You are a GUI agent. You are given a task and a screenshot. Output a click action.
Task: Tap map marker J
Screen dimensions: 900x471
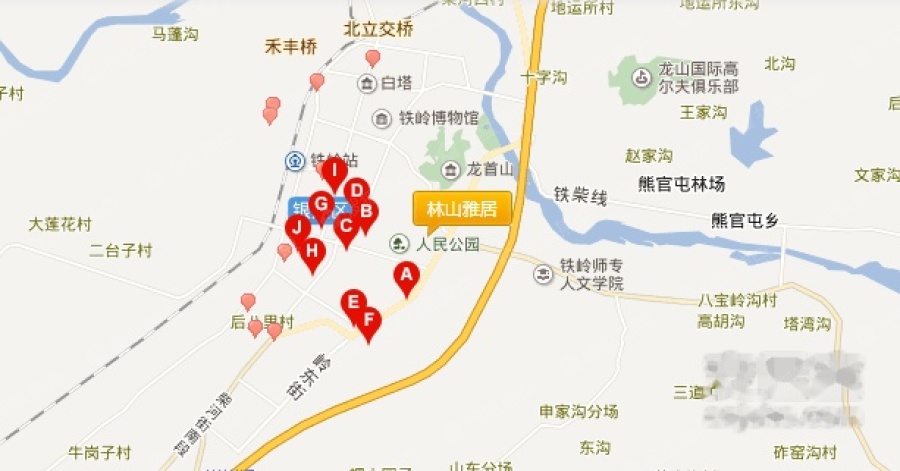pos(297,228)
